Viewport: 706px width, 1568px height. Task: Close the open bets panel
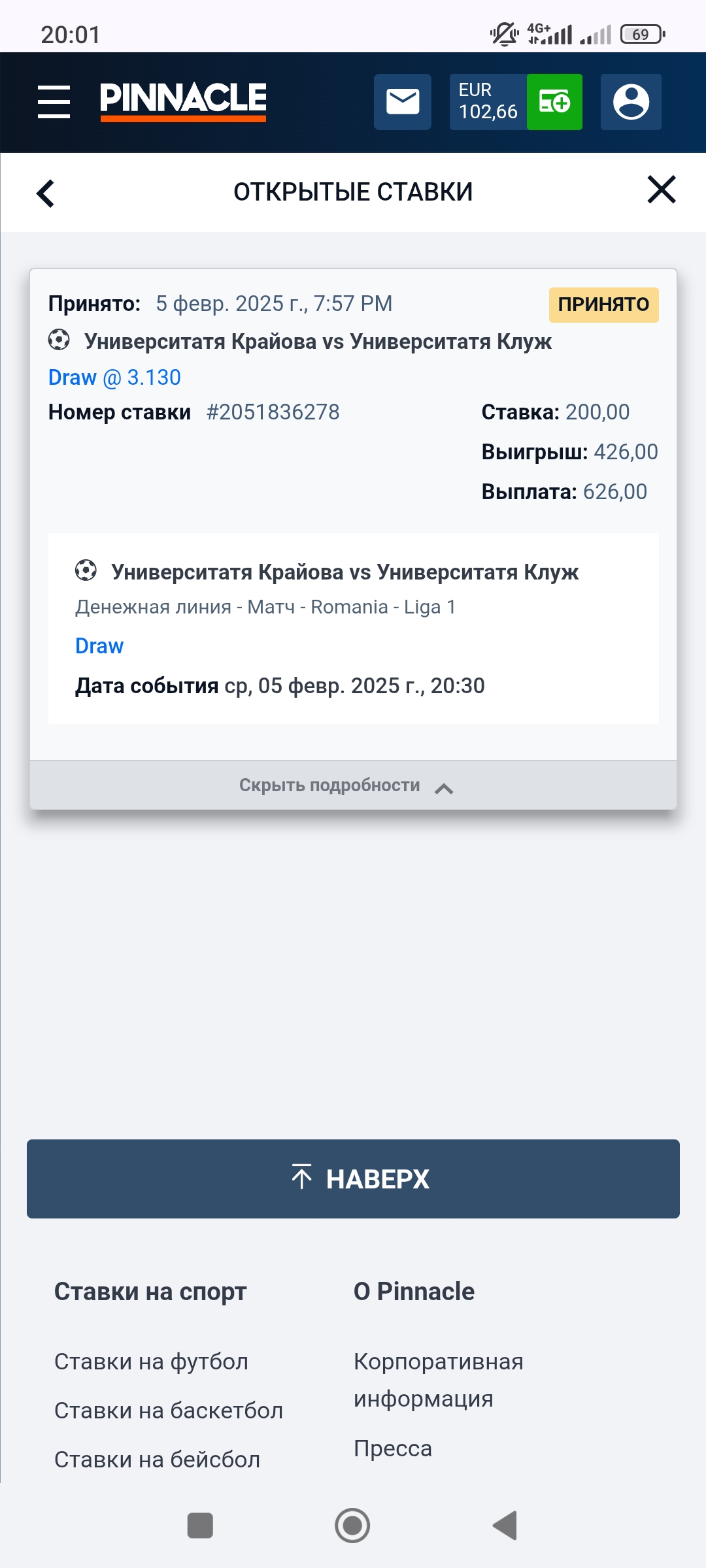tap(662, 189)
